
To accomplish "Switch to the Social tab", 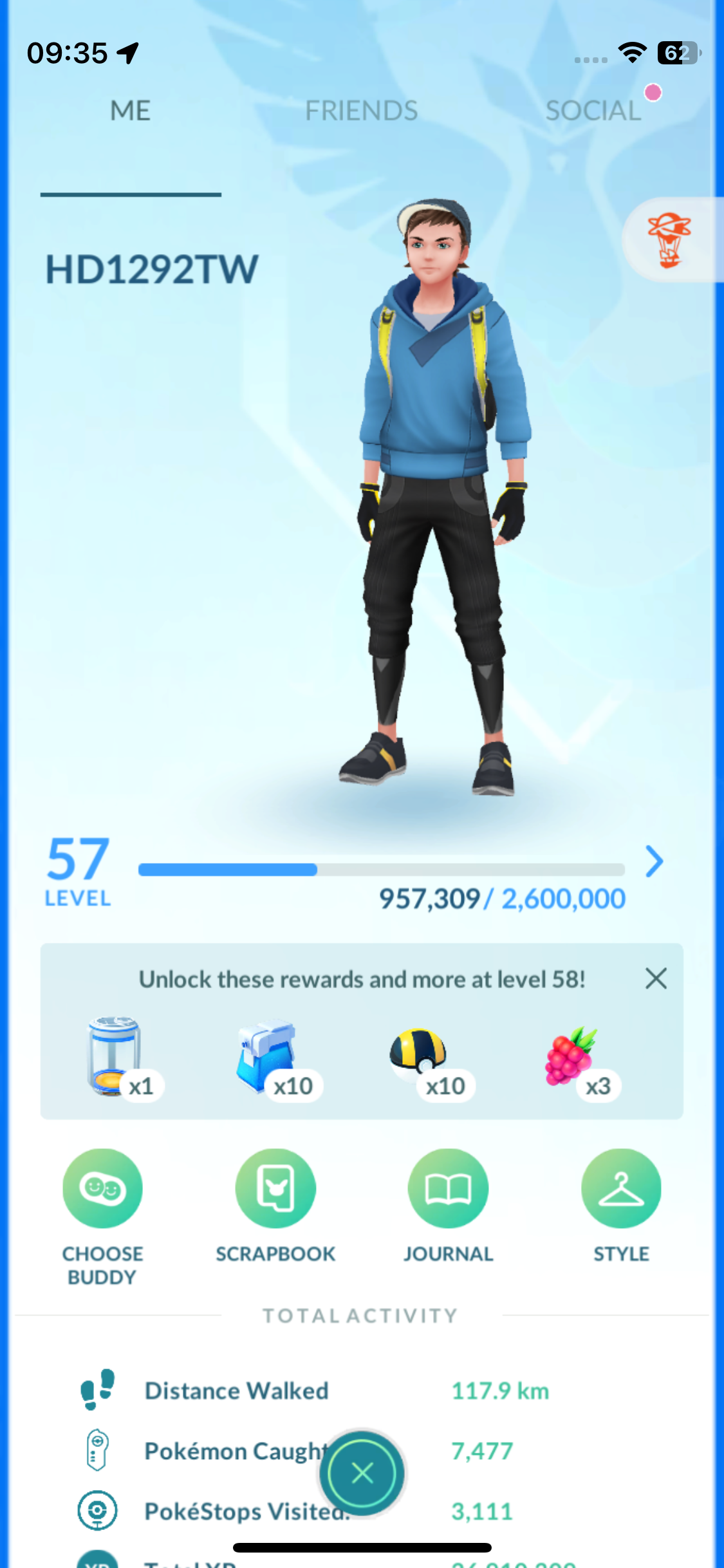I will 593,111.
